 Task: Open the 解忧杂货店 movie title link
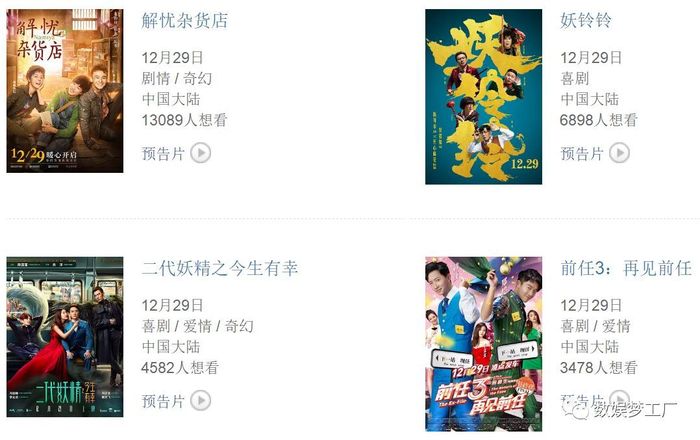pos(185,21)
